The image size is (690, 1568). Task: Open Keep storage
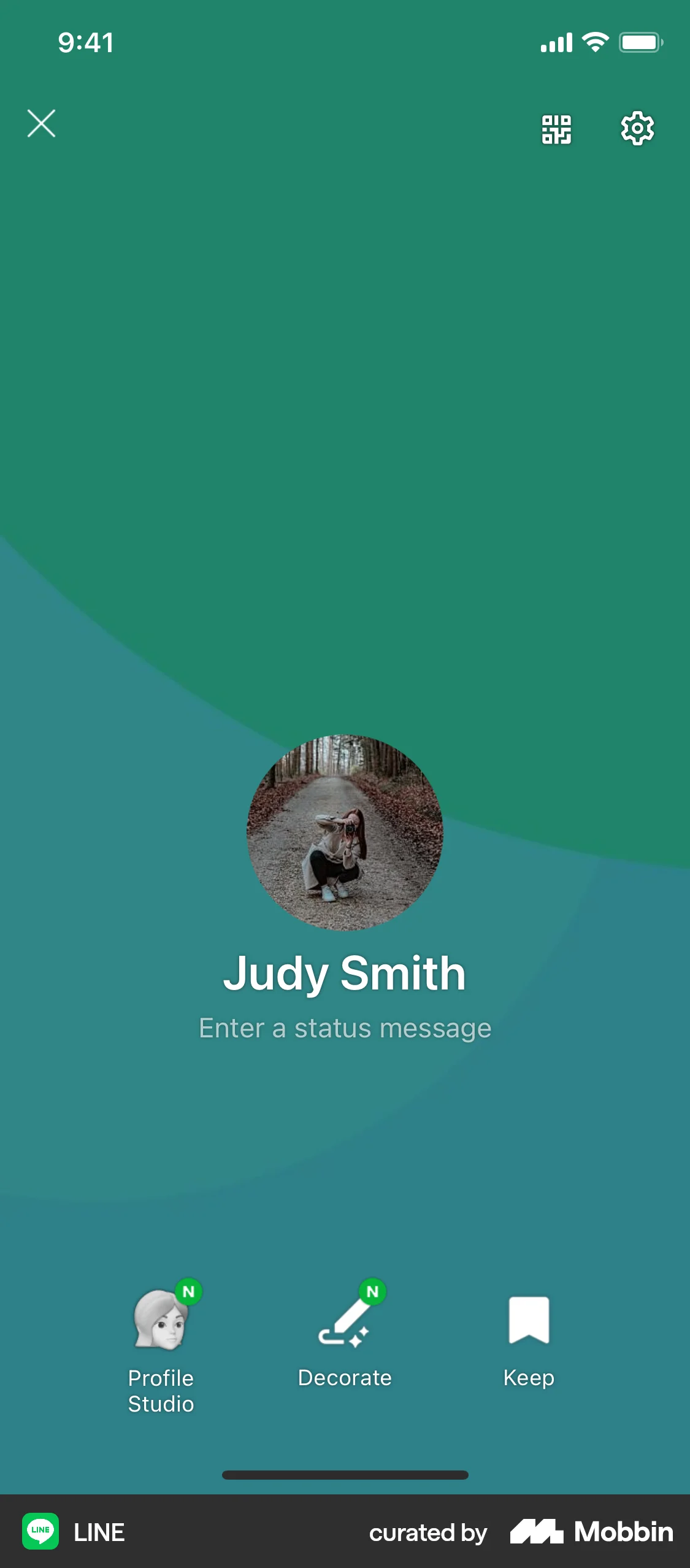529,1319
